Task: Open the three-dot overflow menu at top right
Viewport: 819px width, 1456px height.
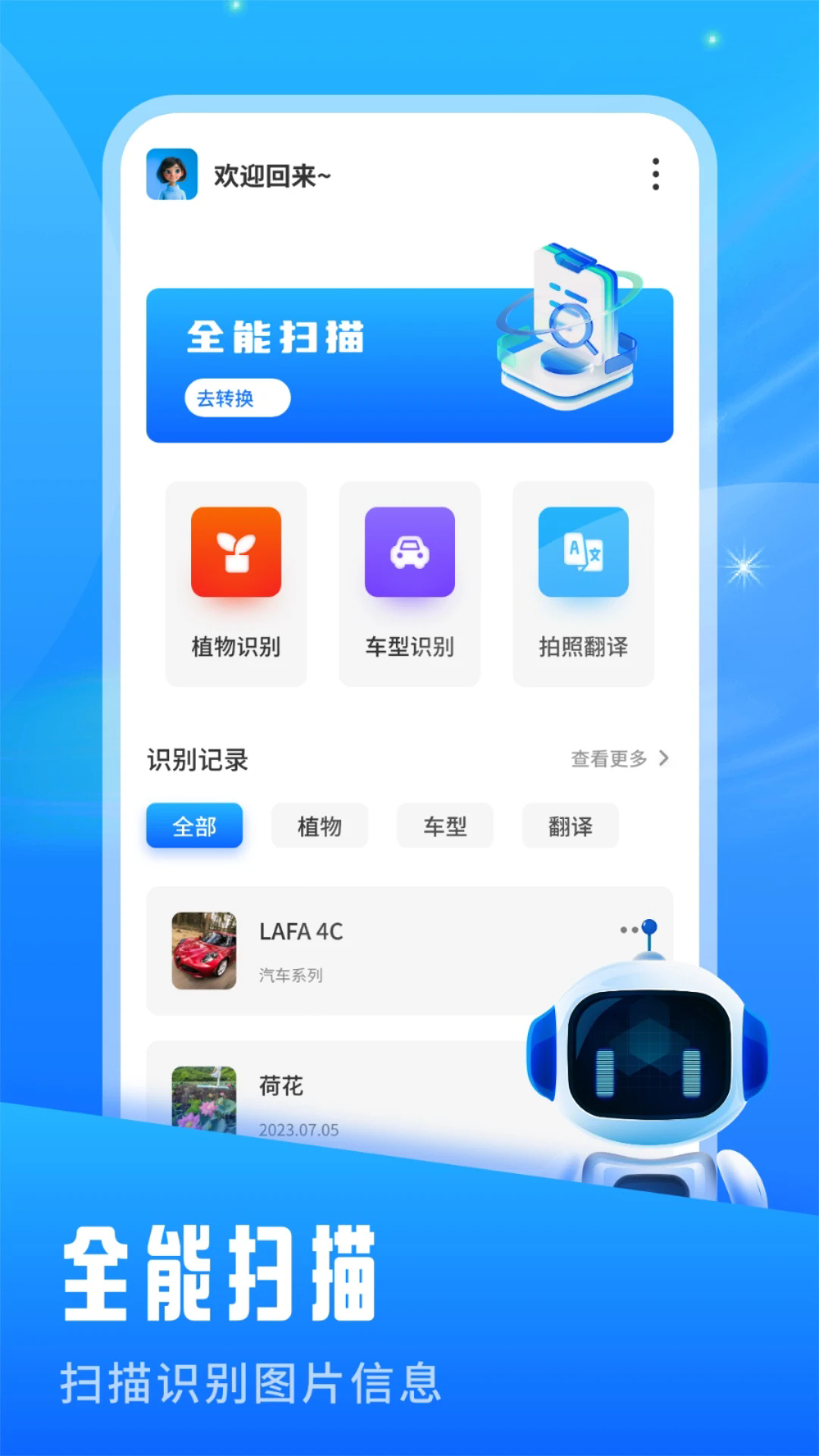Action: (x=655, y=173)
